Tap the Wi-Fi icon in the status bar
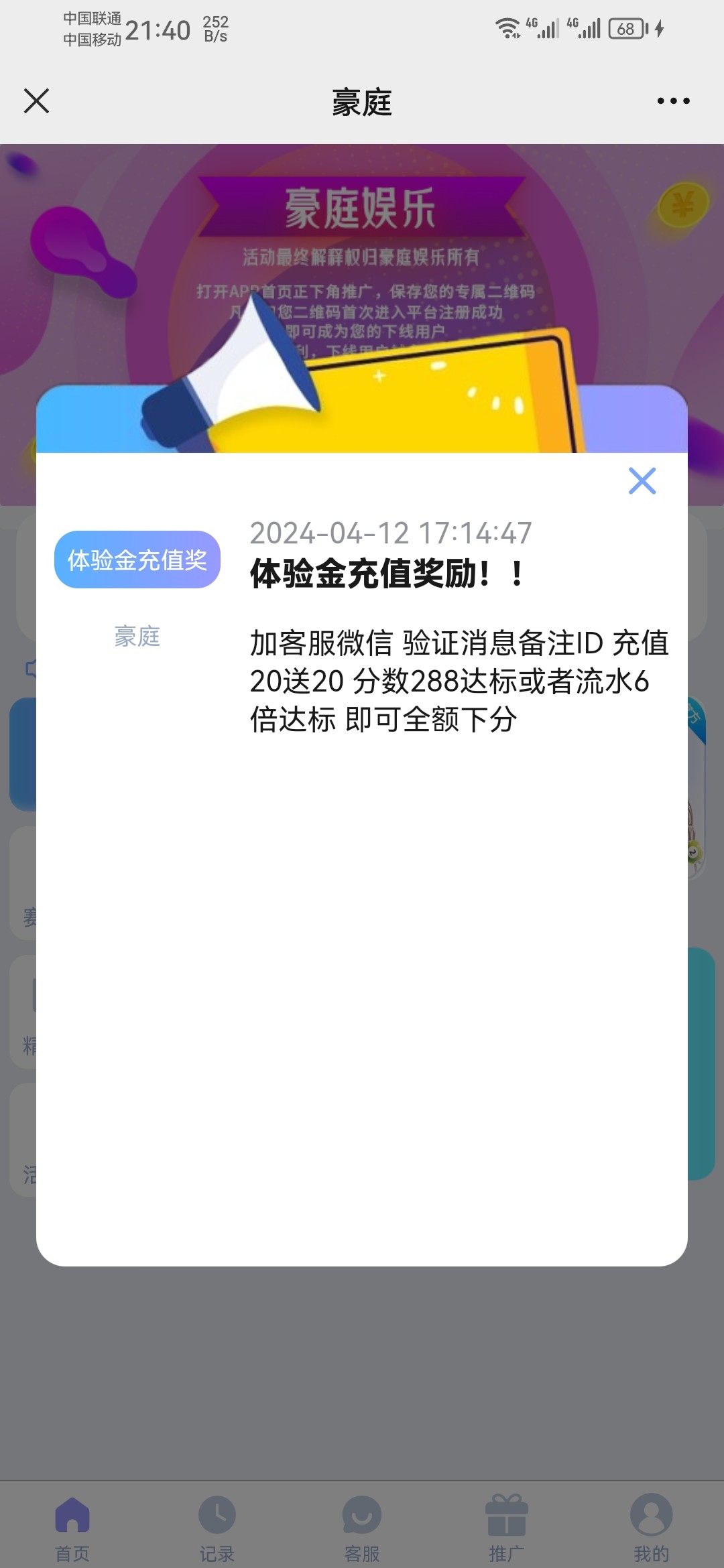This screenshot has height=1568, width=724. [506, 27]
